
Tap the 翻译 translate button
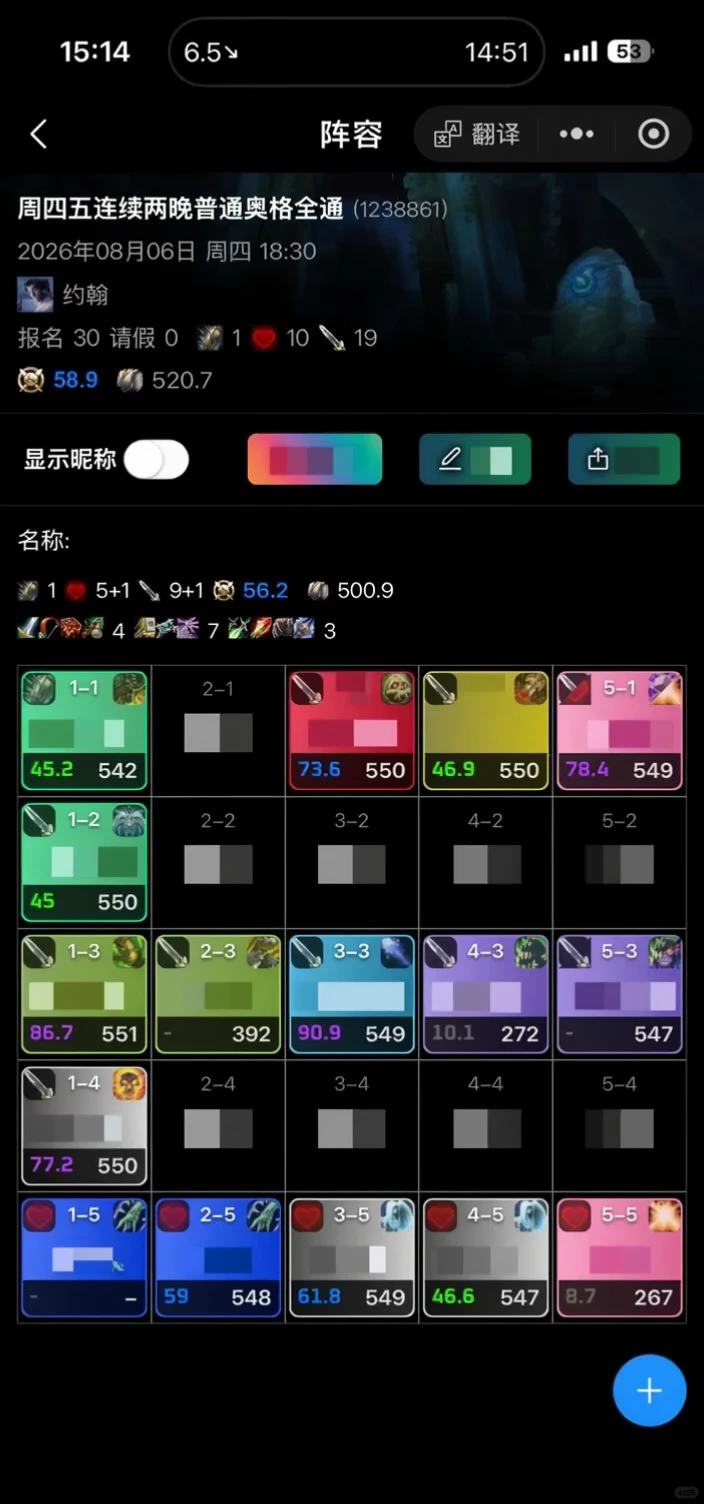point(477,134)
